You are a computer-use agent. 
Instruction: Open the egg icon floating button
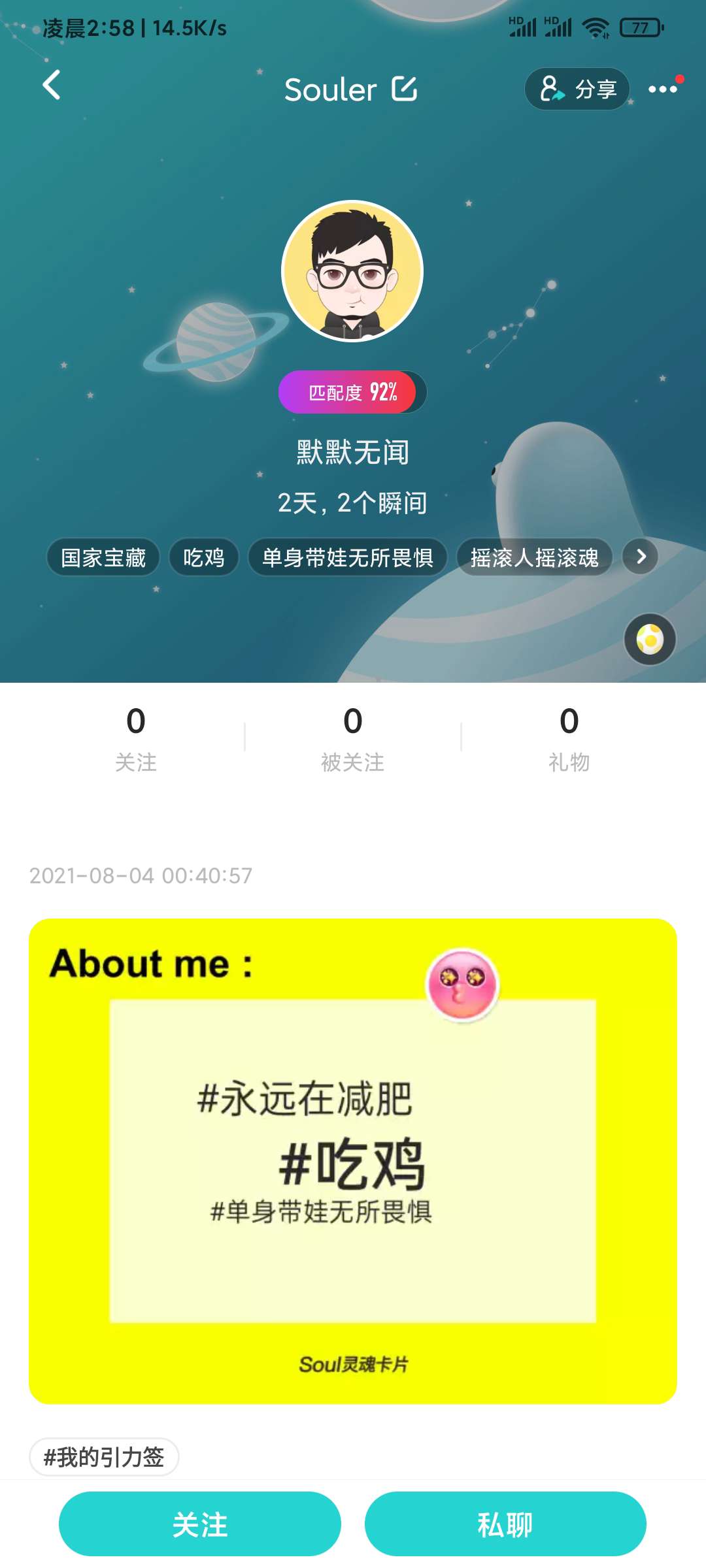[650, 639]
